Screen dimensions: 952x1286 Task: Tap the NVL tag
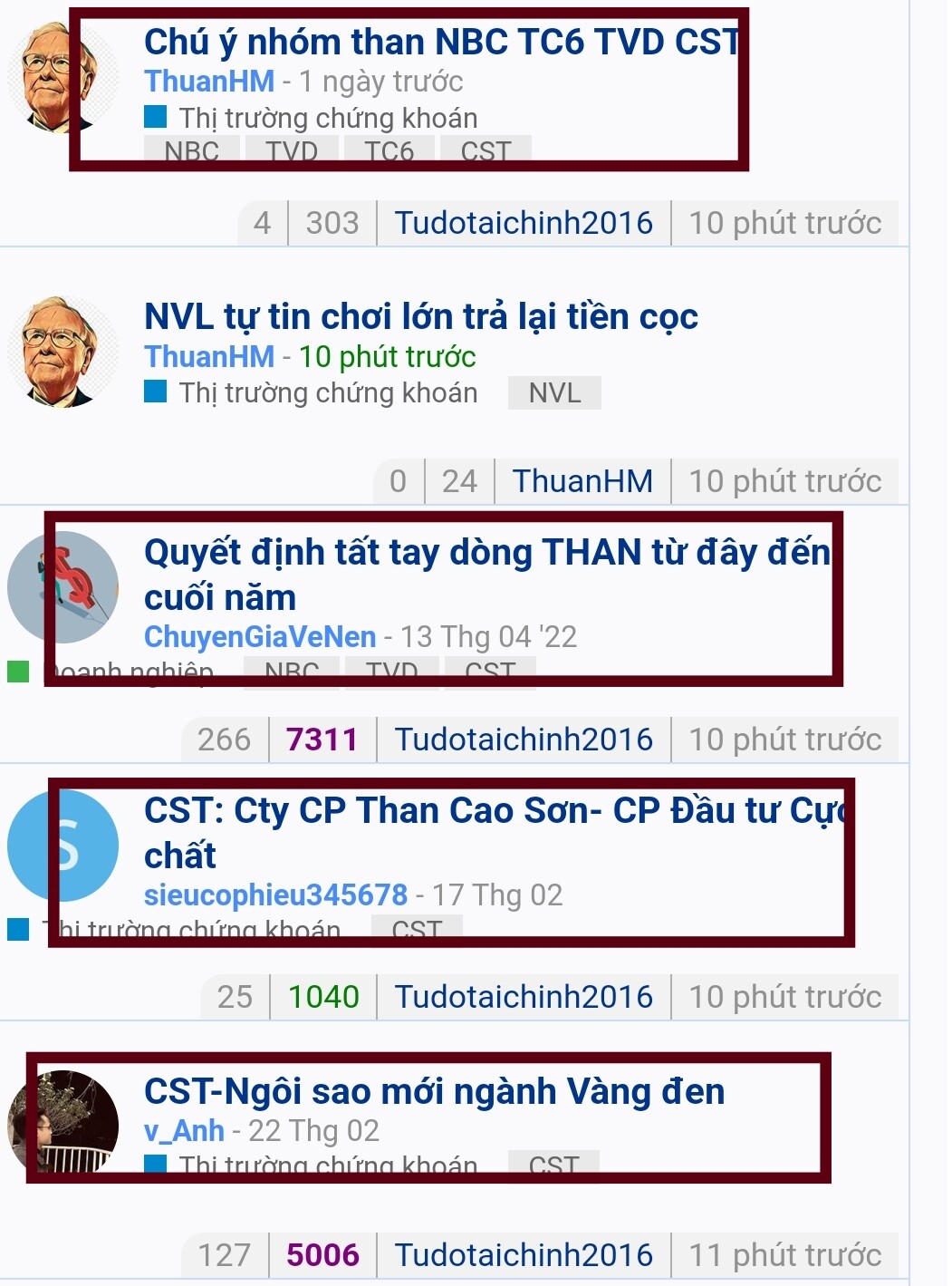[554, 393]
